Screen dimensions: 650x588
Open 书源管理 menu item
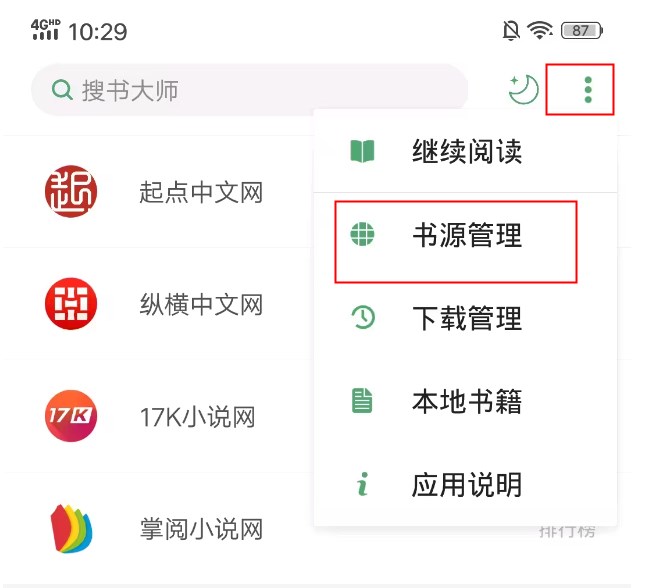click(466, 236)
